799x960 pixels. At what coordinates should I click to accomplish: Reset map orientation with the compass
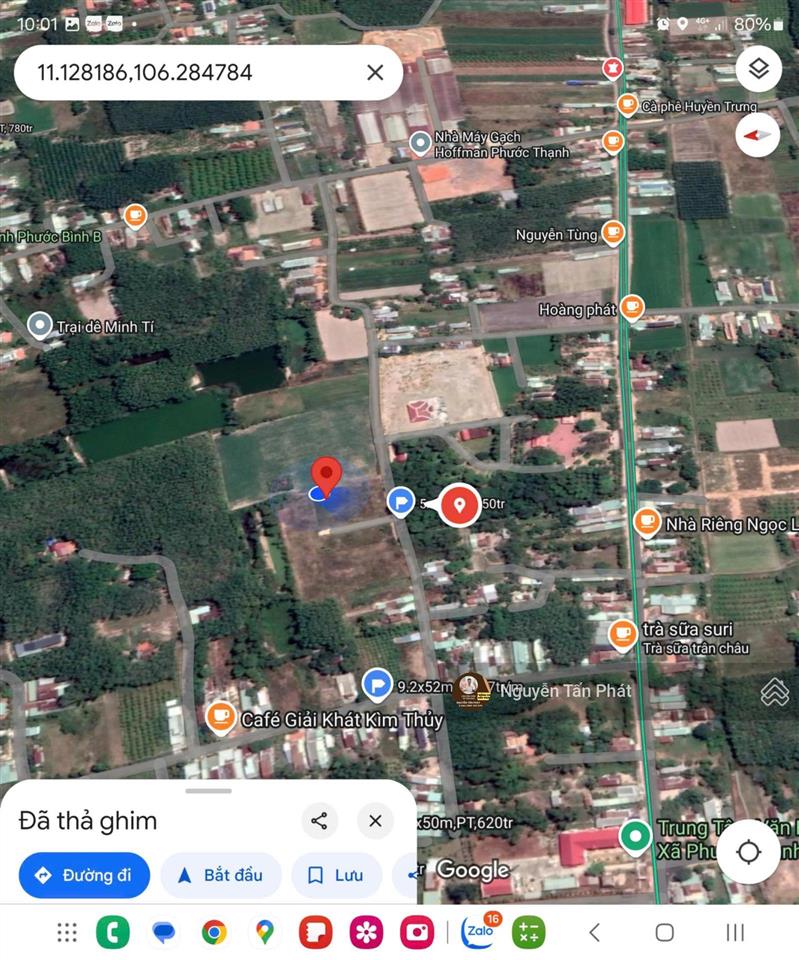pos(757,133)
